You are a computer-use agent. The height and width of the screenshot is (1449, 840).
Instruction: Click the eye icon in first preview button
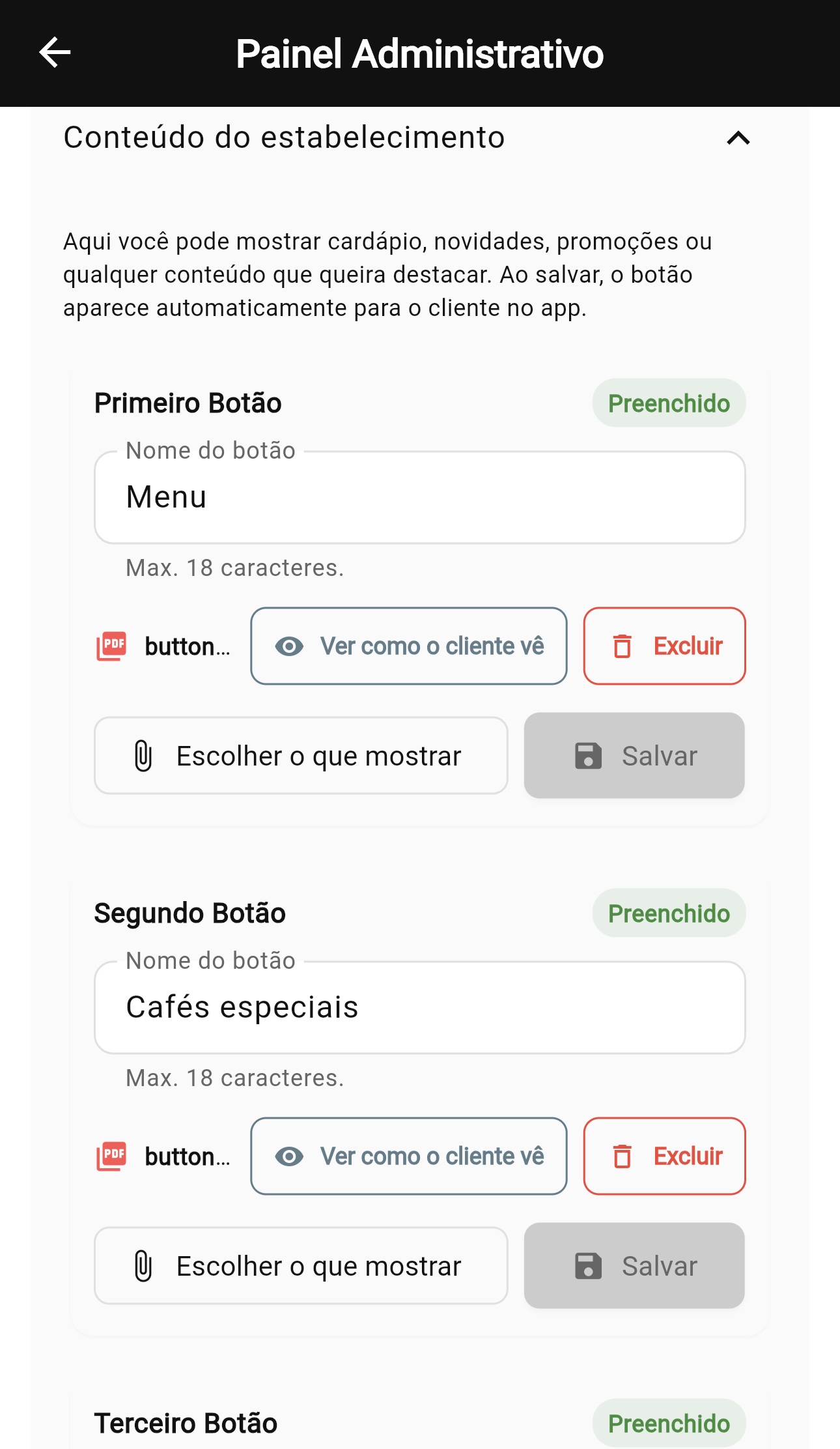pos(289,646)
